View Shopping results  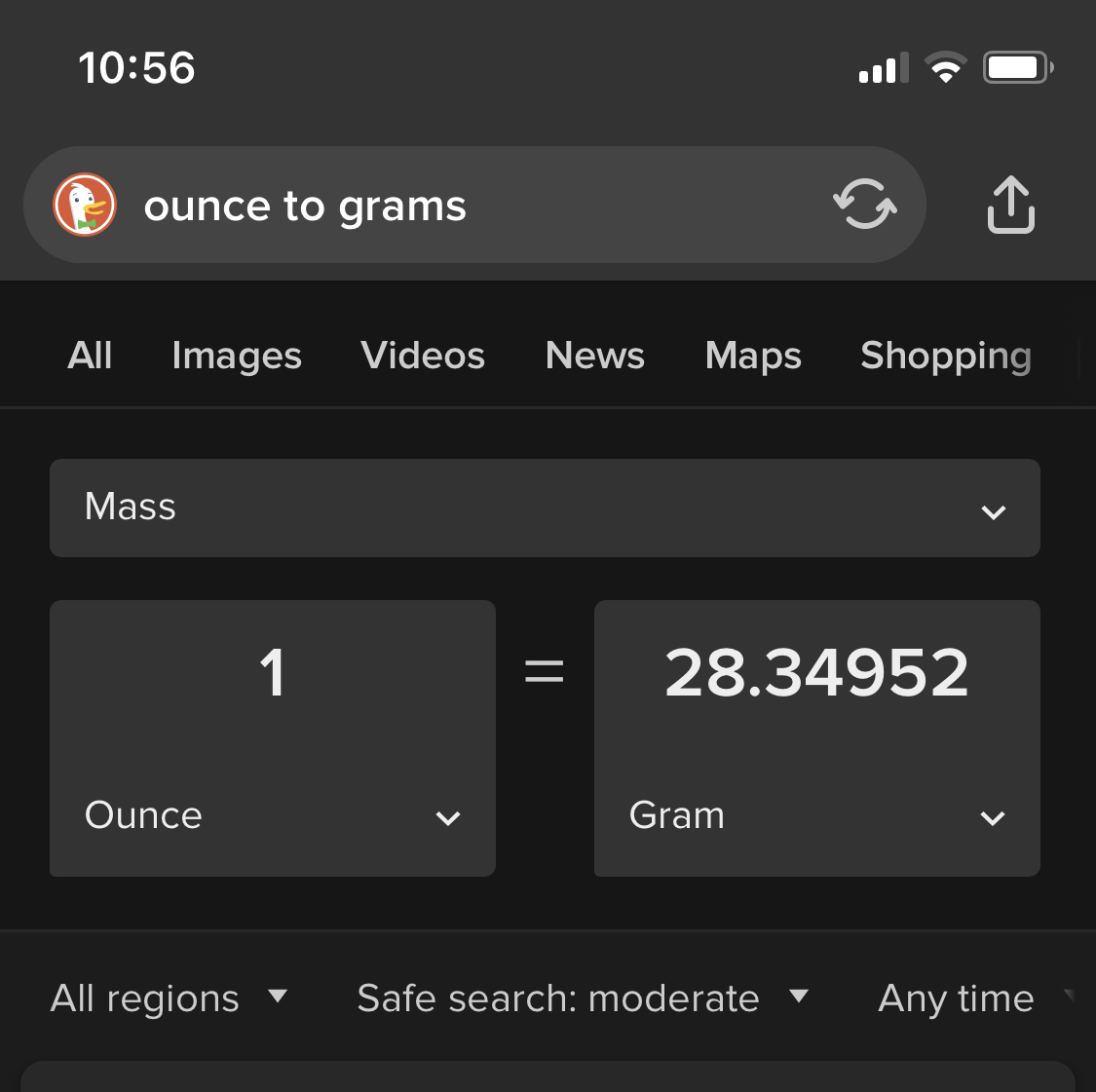coord(945,356)
